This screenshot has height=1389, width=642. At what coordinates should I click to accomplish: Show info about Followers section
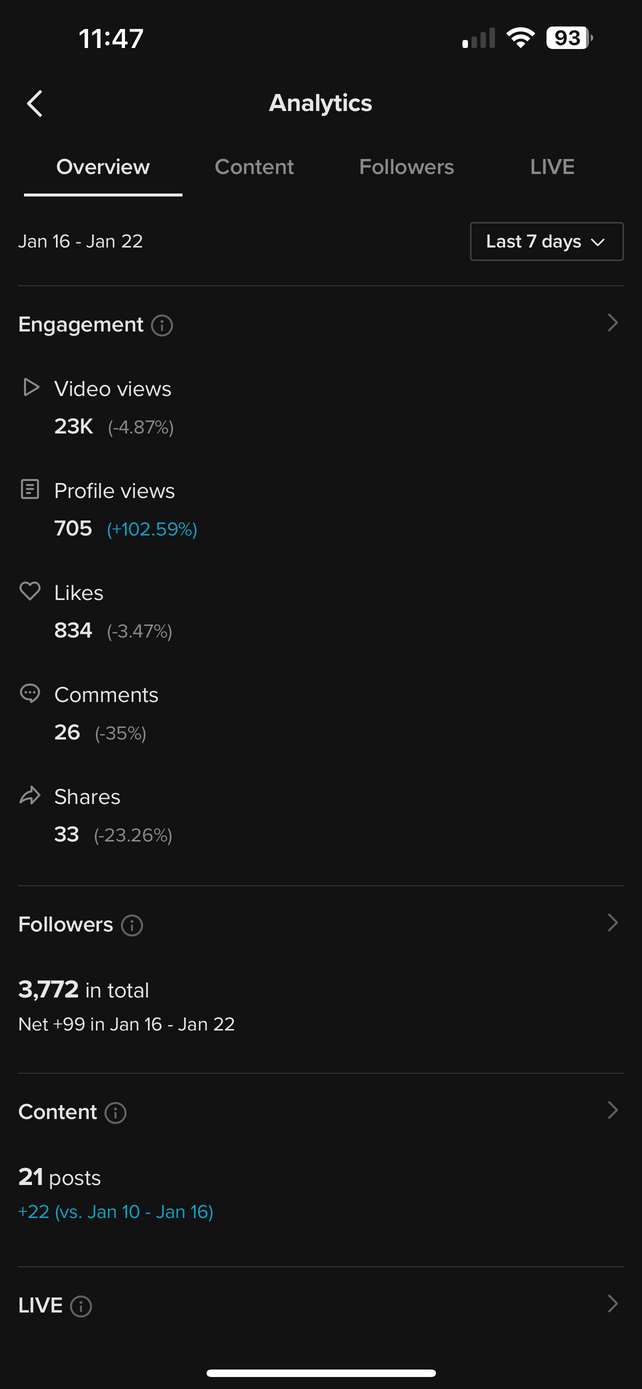[x=132, y=925]
